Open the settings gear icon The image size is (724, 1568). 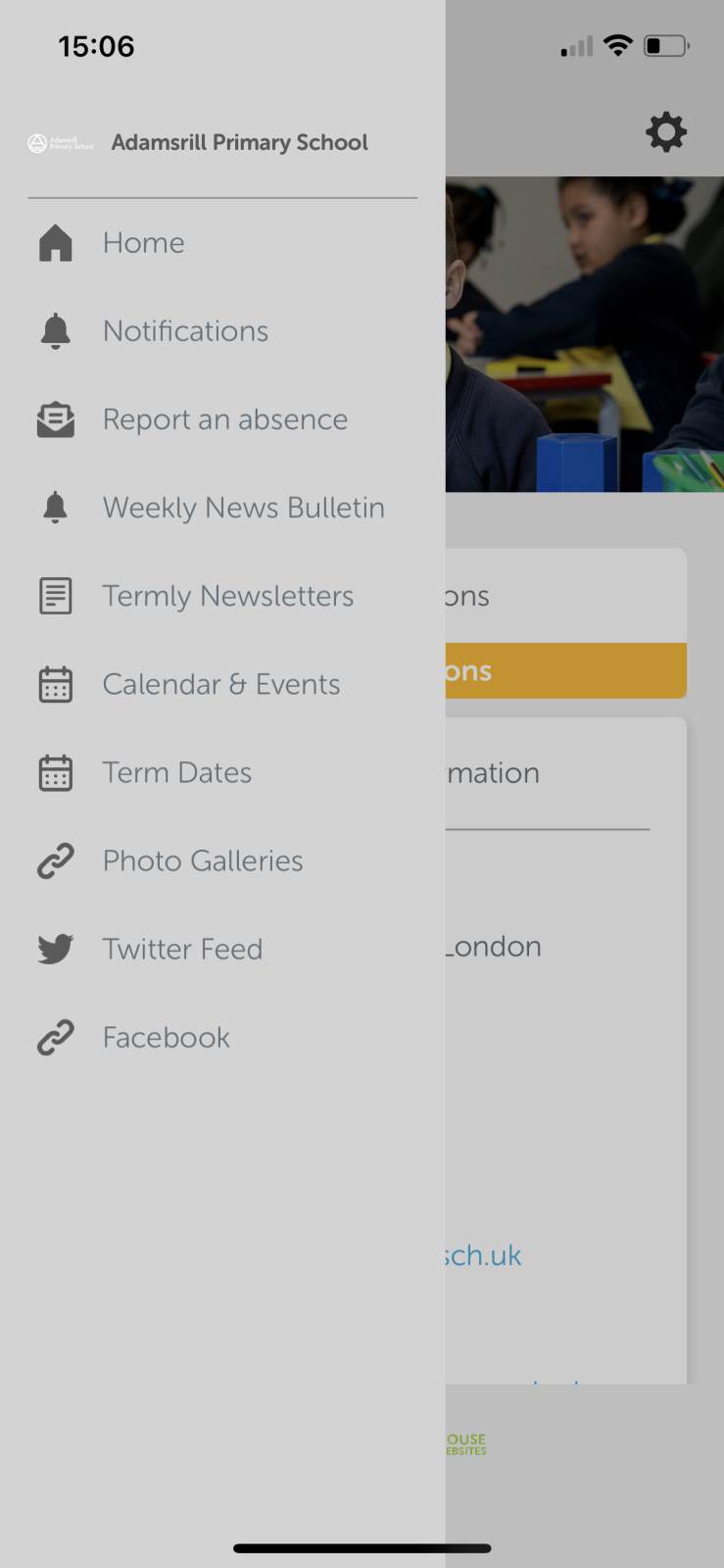(666, 132)
